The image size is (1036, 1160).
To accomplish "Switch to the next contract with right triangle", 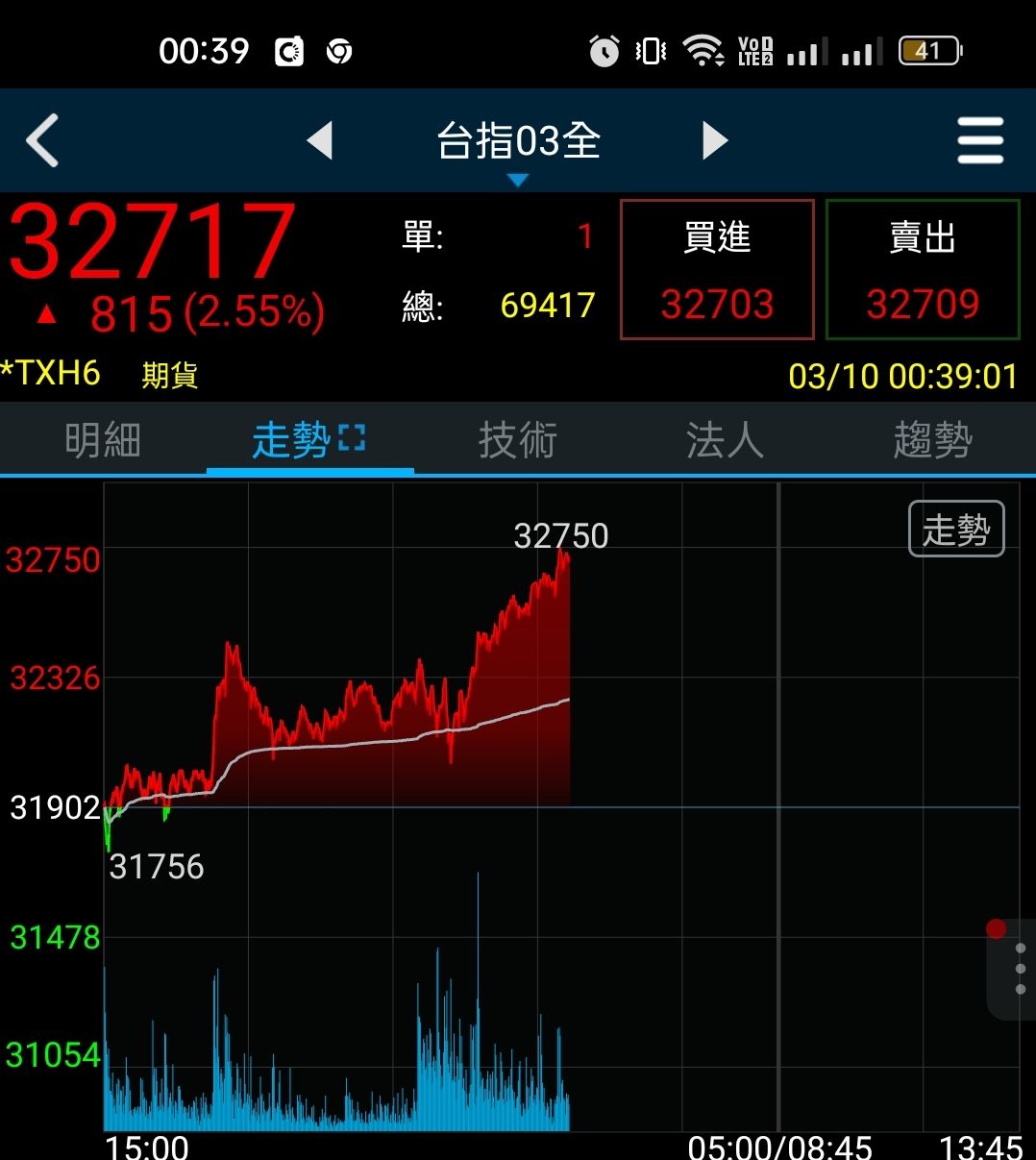I will [715, 140].
